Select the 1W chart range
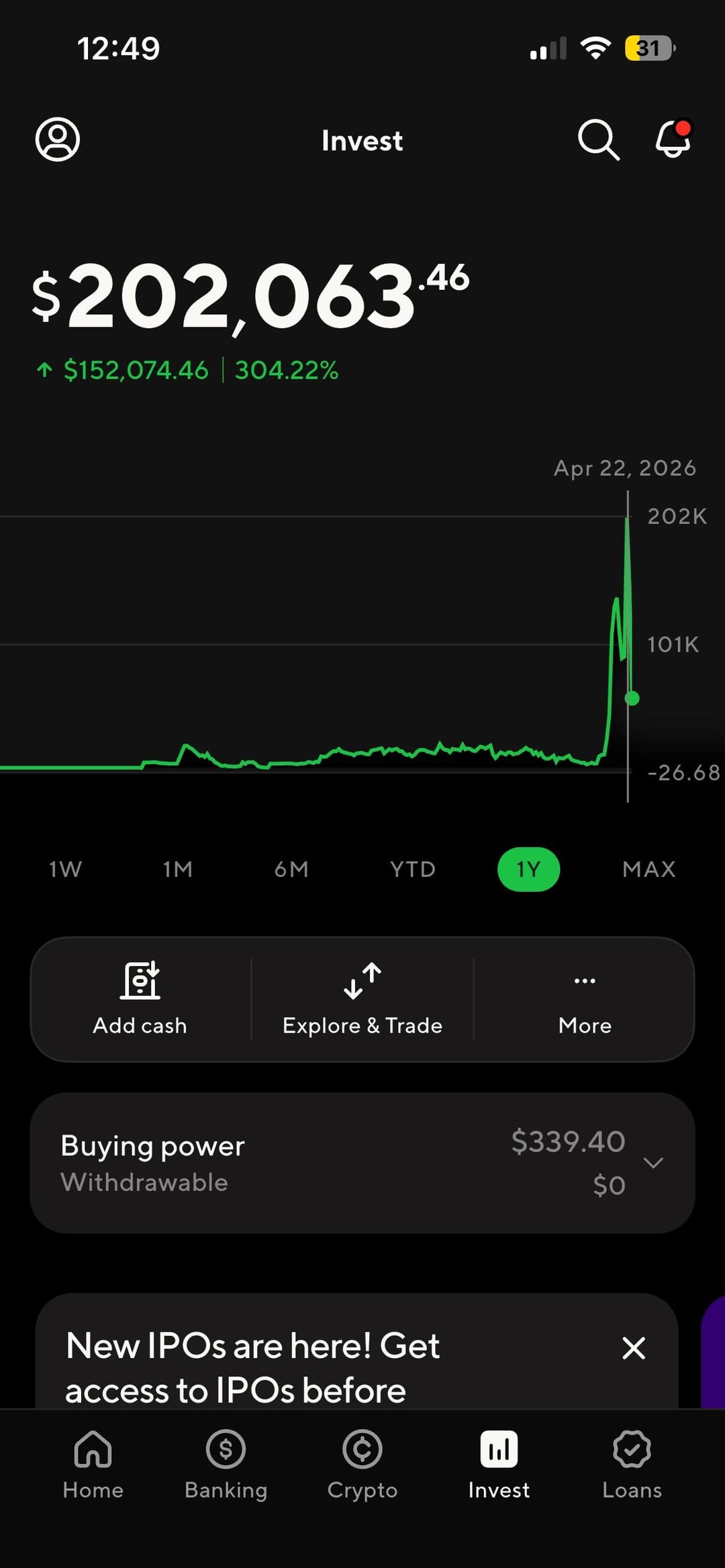The height and width of the screenshot is (1568, 725). point(65,870)
